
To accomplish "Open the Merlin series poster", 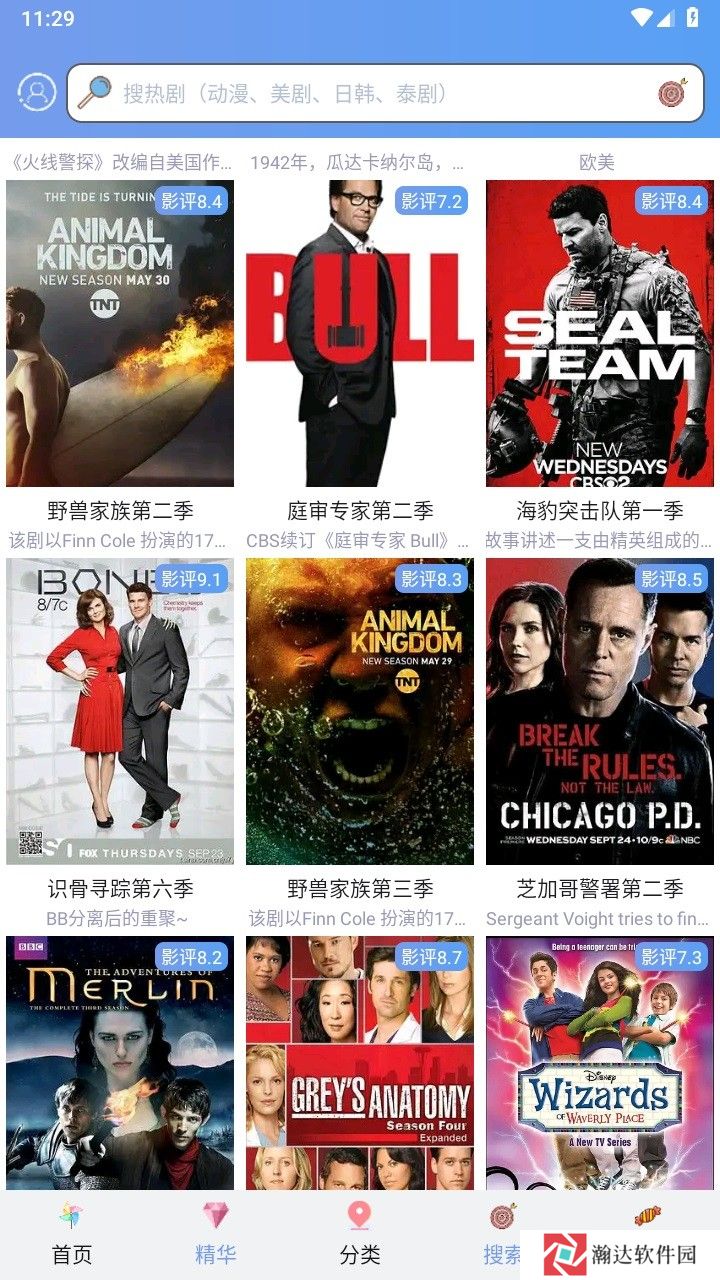I will [120, 1062].
